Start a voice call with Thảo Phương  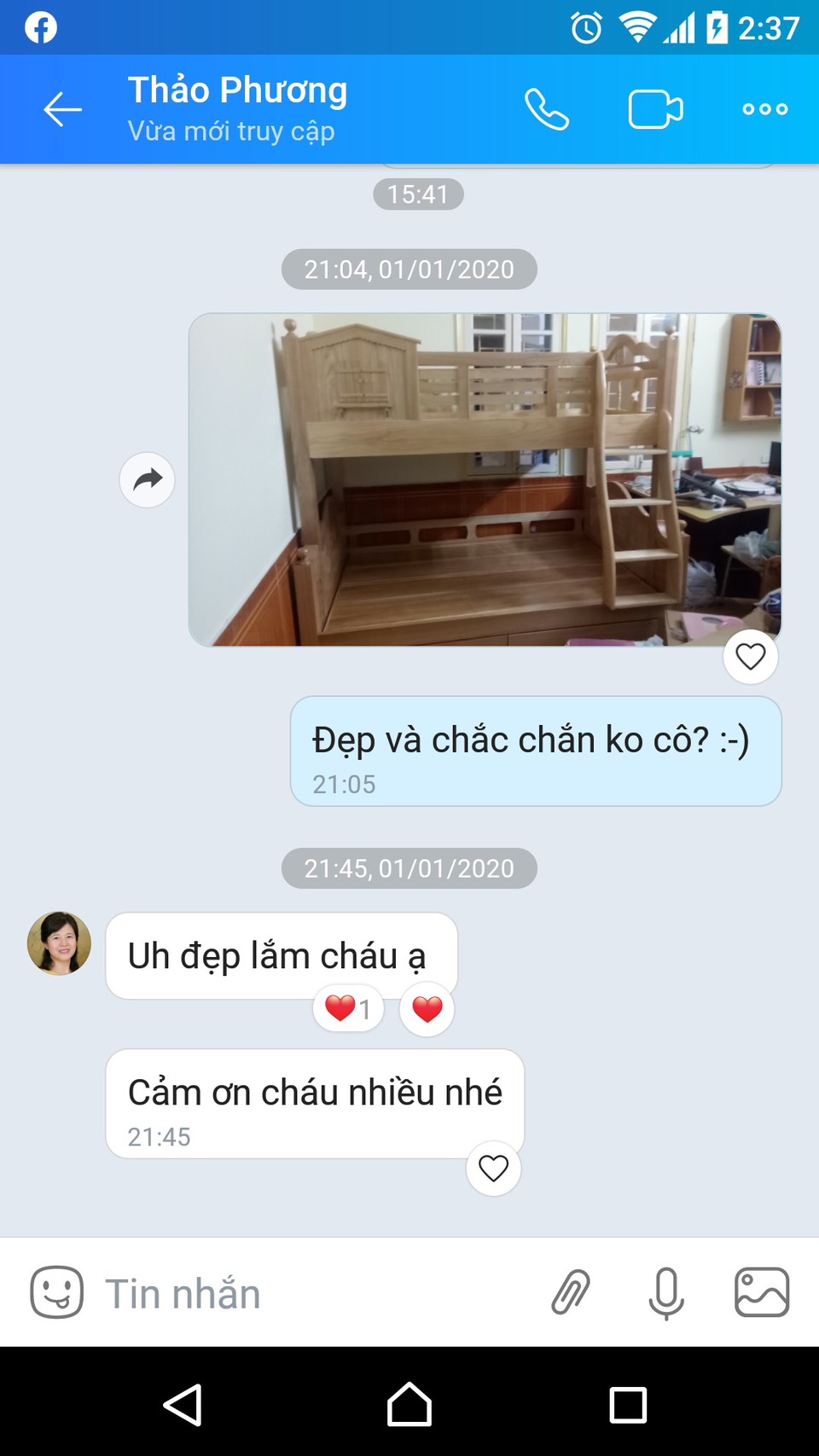point(546,109)
